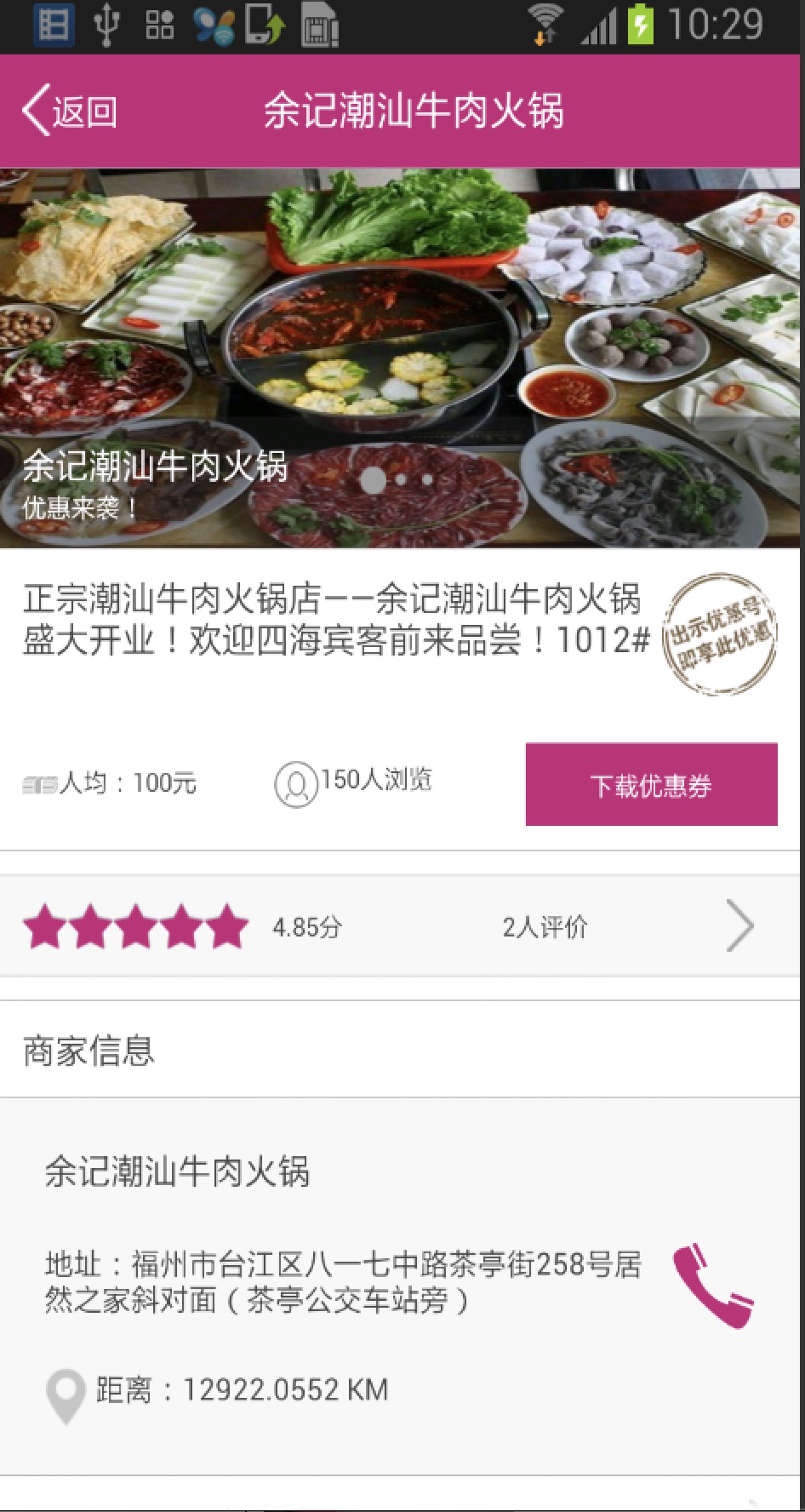Expand the promotion description text area

(332, 623)
